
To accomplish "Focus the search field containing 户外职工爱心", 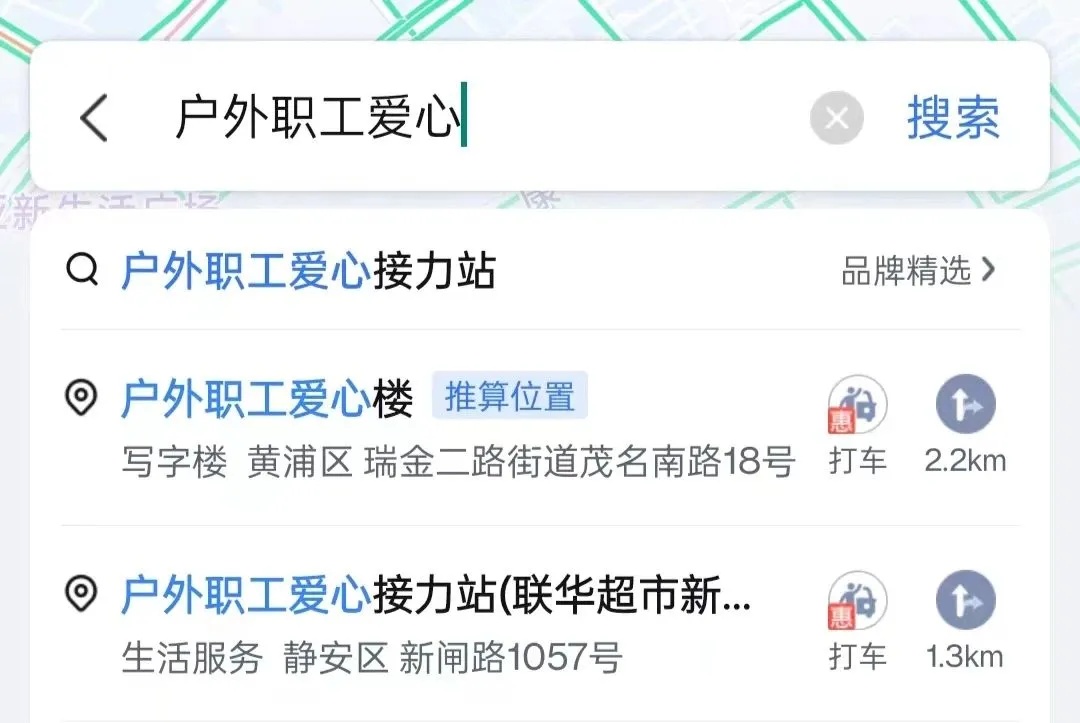I will coord(480,119).
